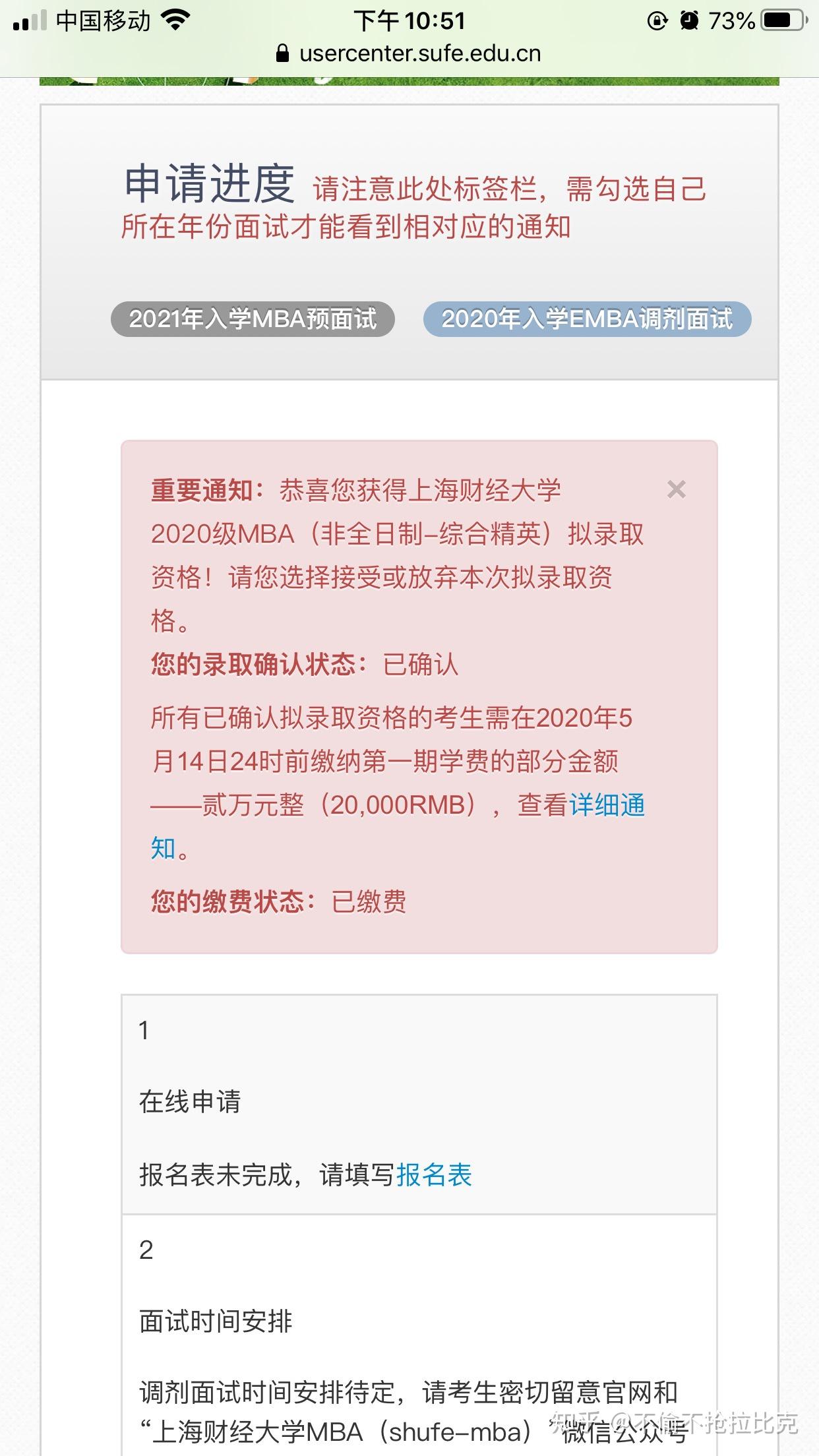Image resolution: width=819 pixels, height=1456 pixels.
Task: Tap the usercenter.sufe.edu.cn address bar
Action: click(409, 53)
